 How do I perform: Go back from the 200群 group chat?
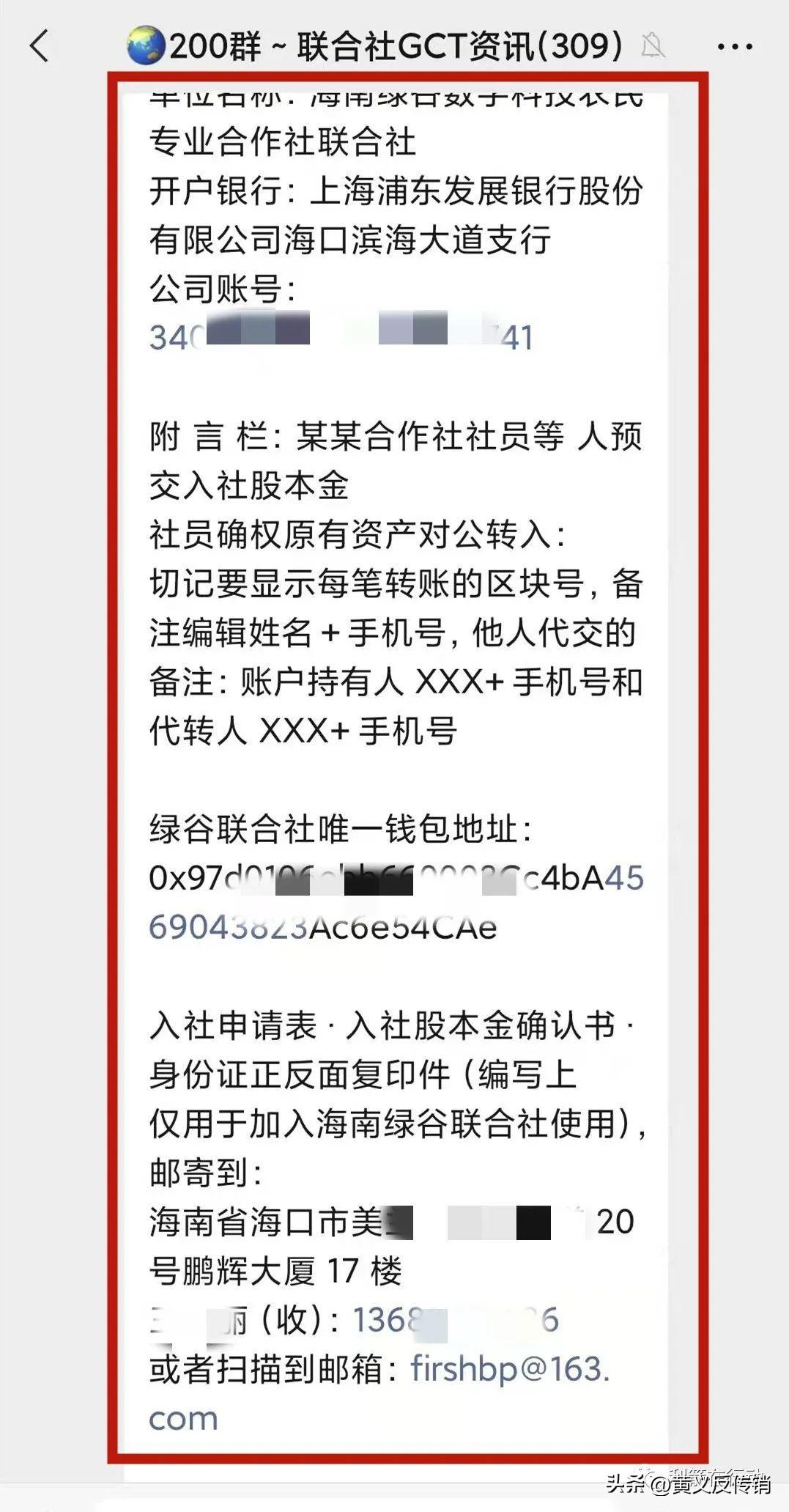coord(40,46)
